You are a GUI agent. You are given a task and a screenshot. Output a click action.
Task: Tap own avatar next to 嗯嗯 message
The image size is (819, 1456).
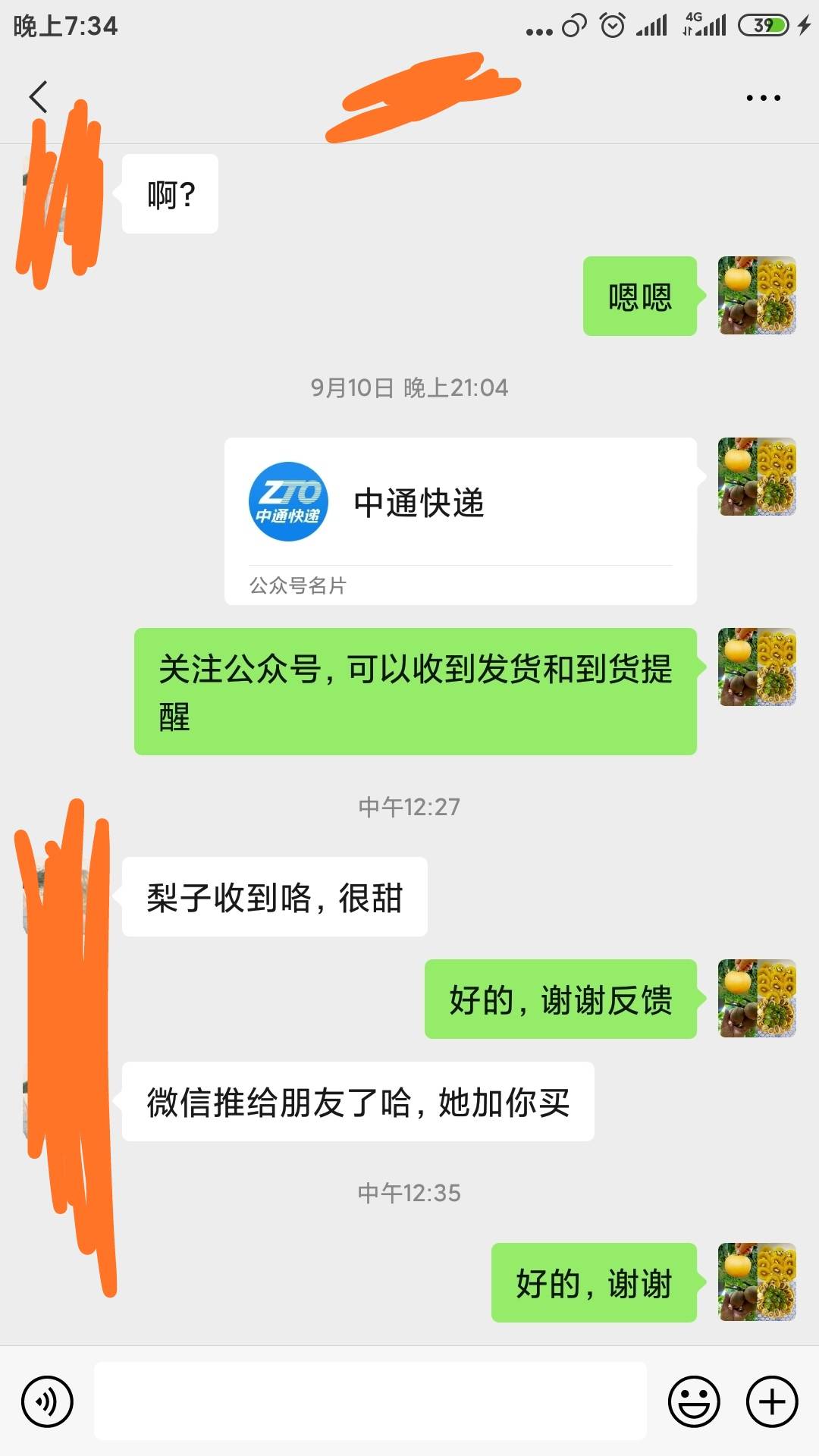point(757,296)
